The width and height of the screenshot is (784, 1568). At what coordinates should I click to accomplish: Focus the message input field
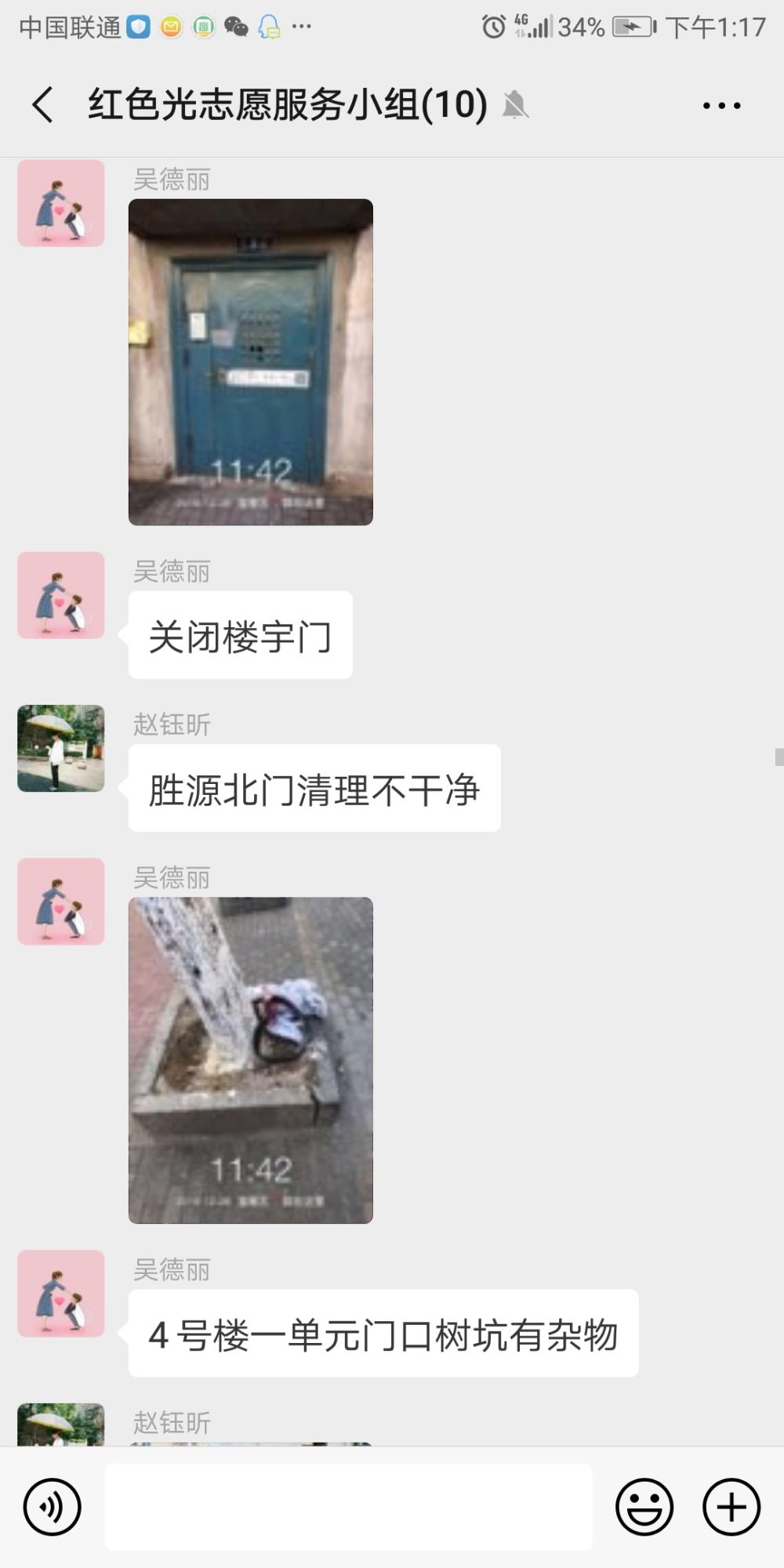point(348,1507)
